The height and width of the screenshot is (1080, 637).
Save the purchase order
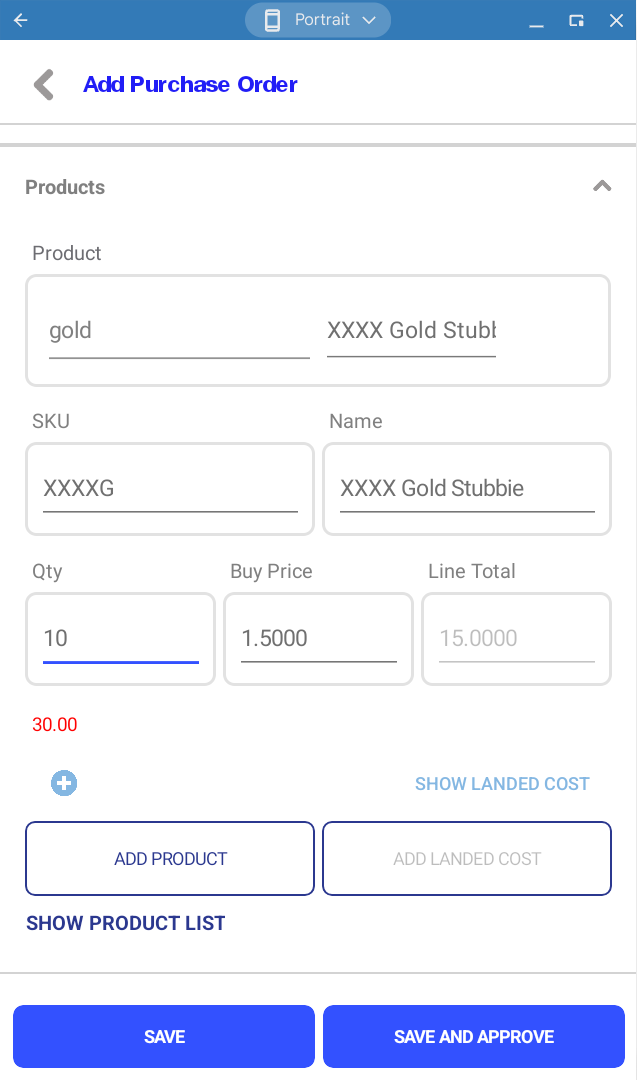[x=164, y=1037]
